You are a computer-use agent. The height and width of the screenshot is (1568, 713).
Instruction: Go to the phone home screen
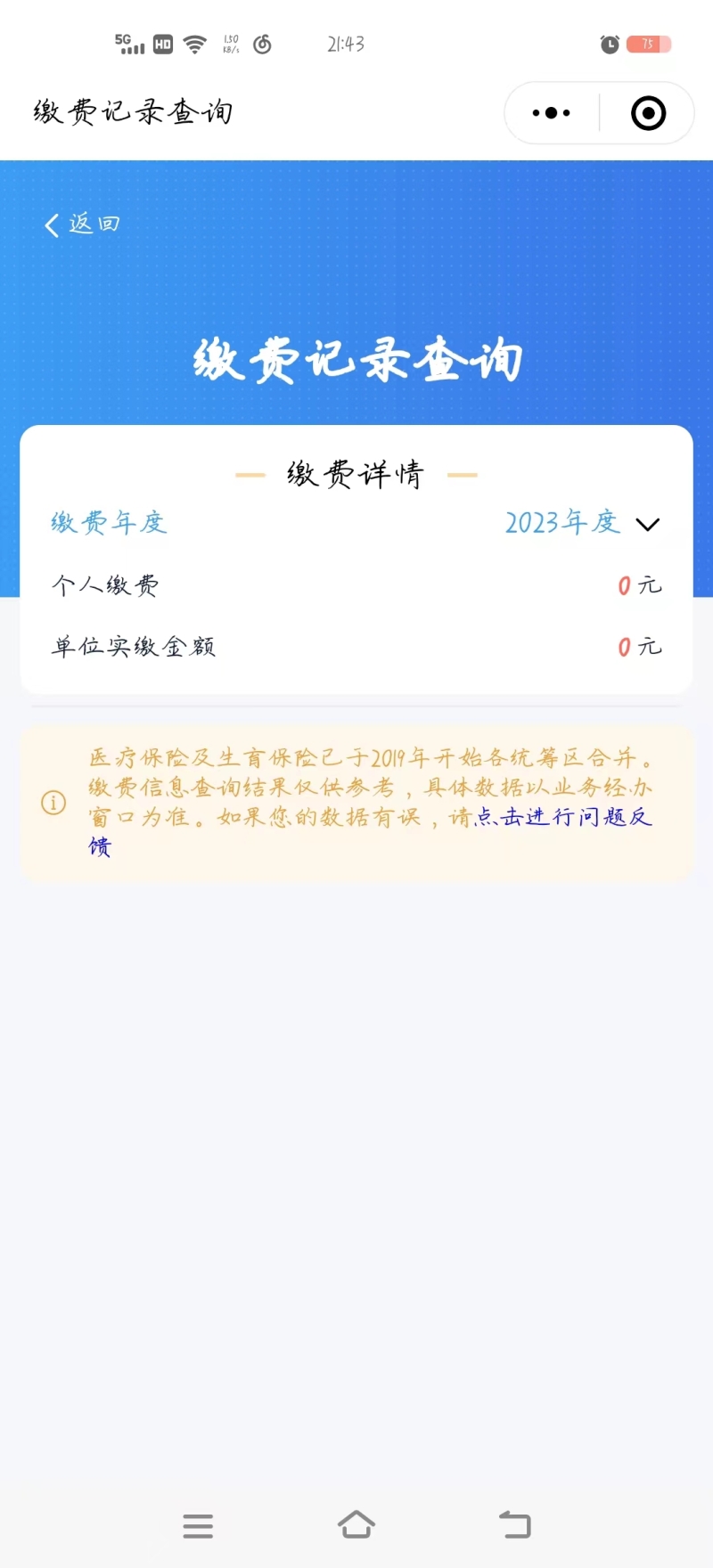tap(356, 1525)
